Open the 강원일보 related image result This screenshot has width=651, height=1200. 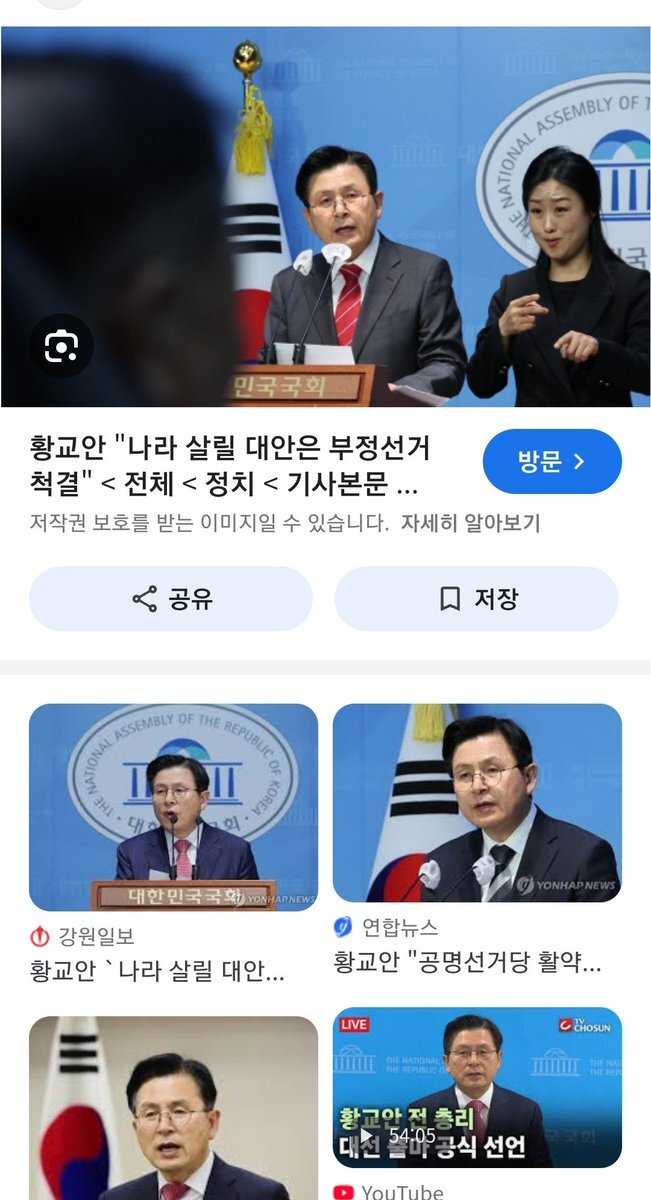[x=173, y=807]
